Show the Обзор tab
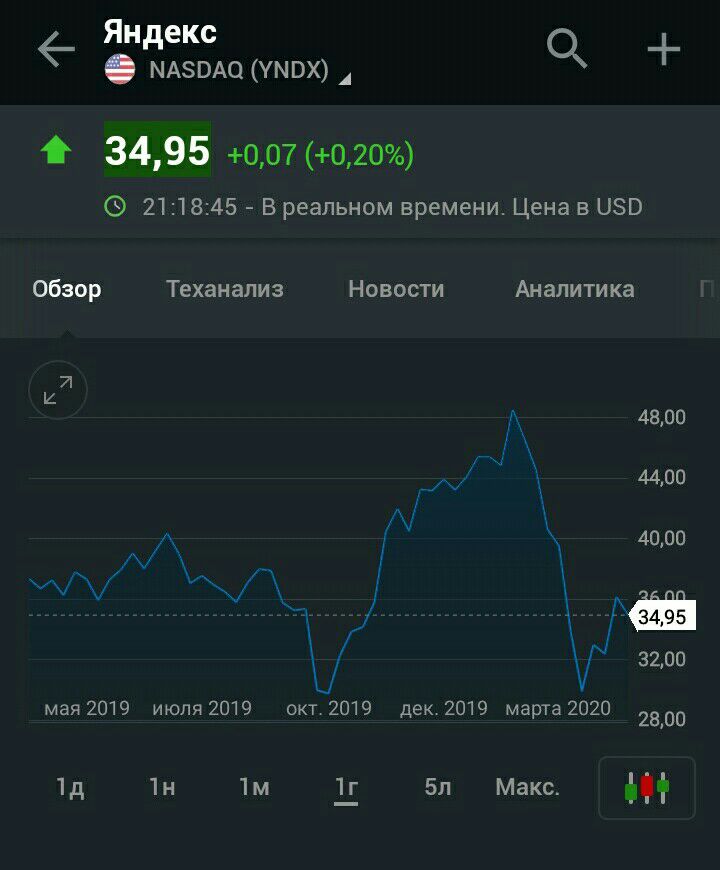This screenshot has width=720, height=870. tap(67, 289)
